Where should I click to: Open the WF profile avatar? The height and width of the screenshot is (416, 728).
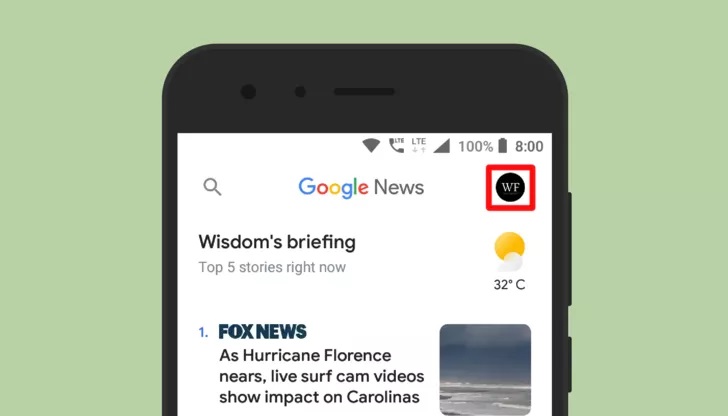coord(510,187)
